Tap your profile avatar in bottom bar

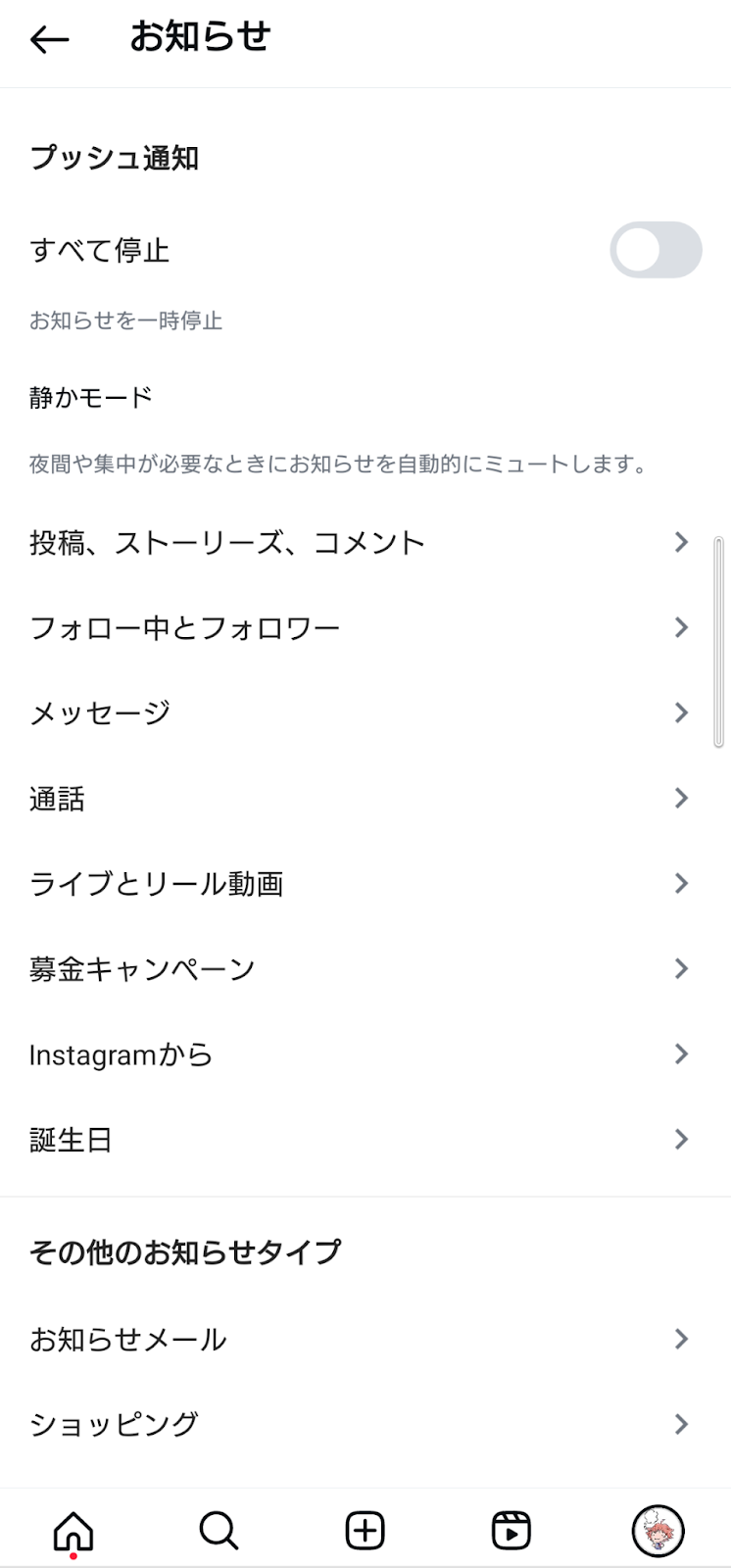pos(658,1529)
